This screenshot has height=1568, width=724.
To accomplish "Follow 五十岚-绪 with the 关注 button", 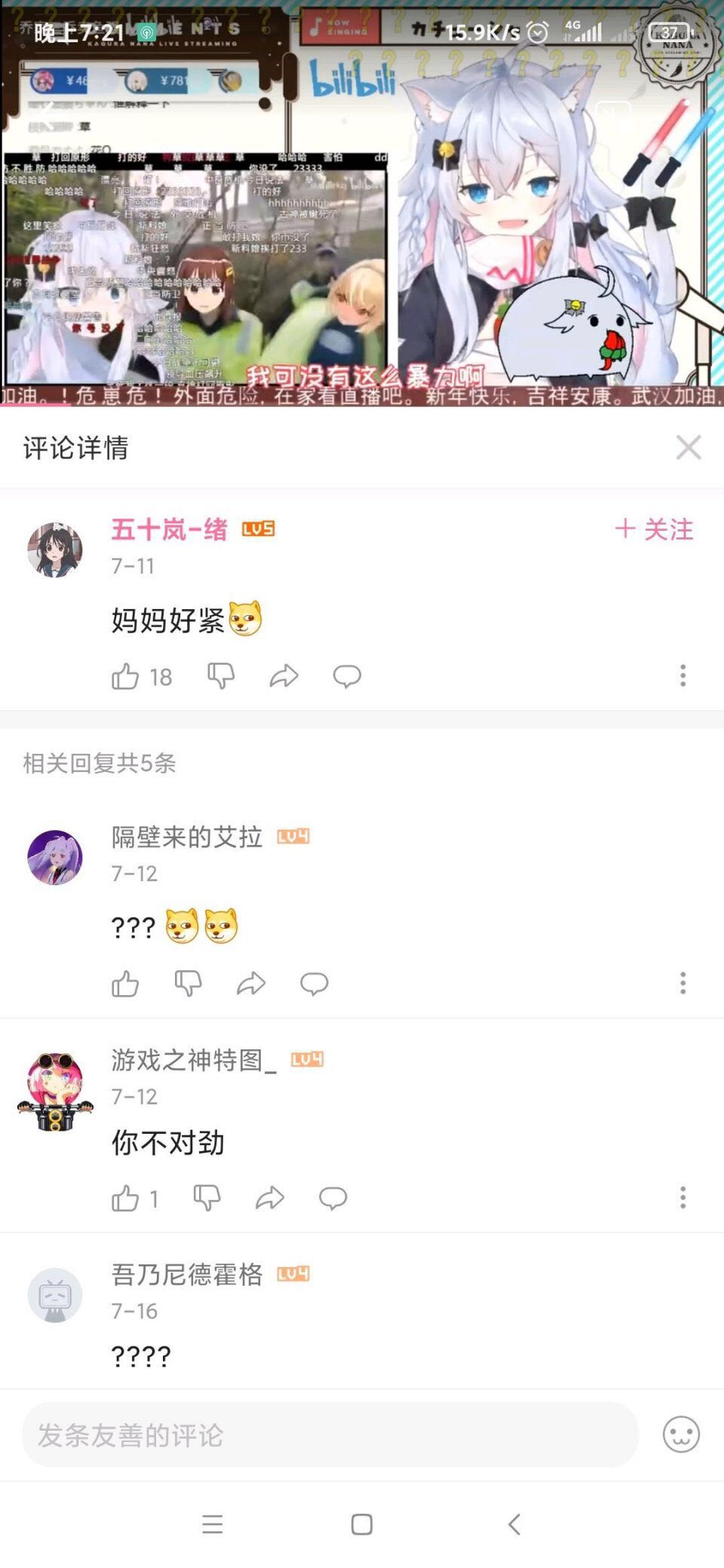I will [x=654, y=529].
